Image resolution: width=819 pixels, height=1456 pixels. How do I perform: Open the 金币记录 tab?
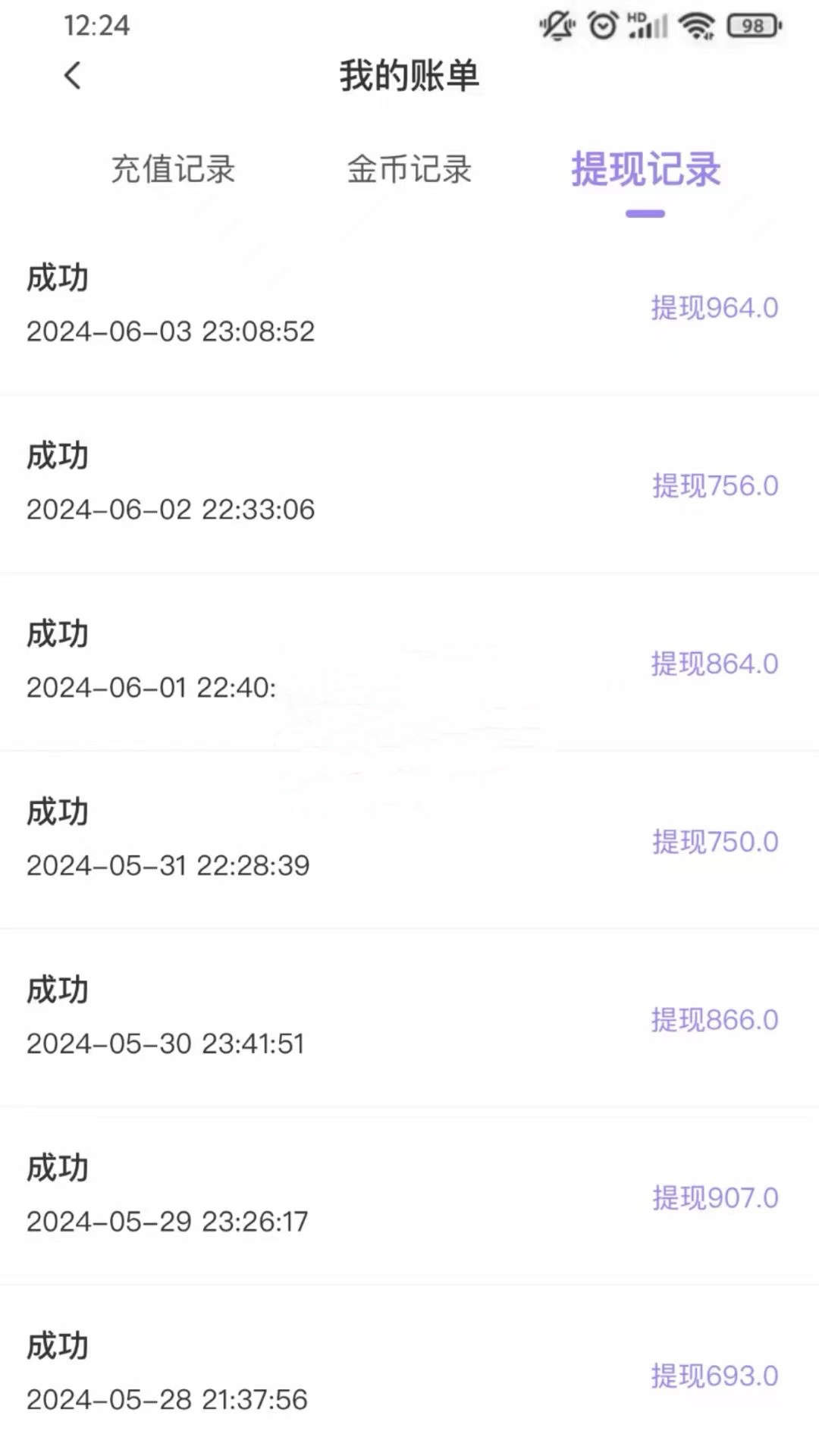[409, 169]
